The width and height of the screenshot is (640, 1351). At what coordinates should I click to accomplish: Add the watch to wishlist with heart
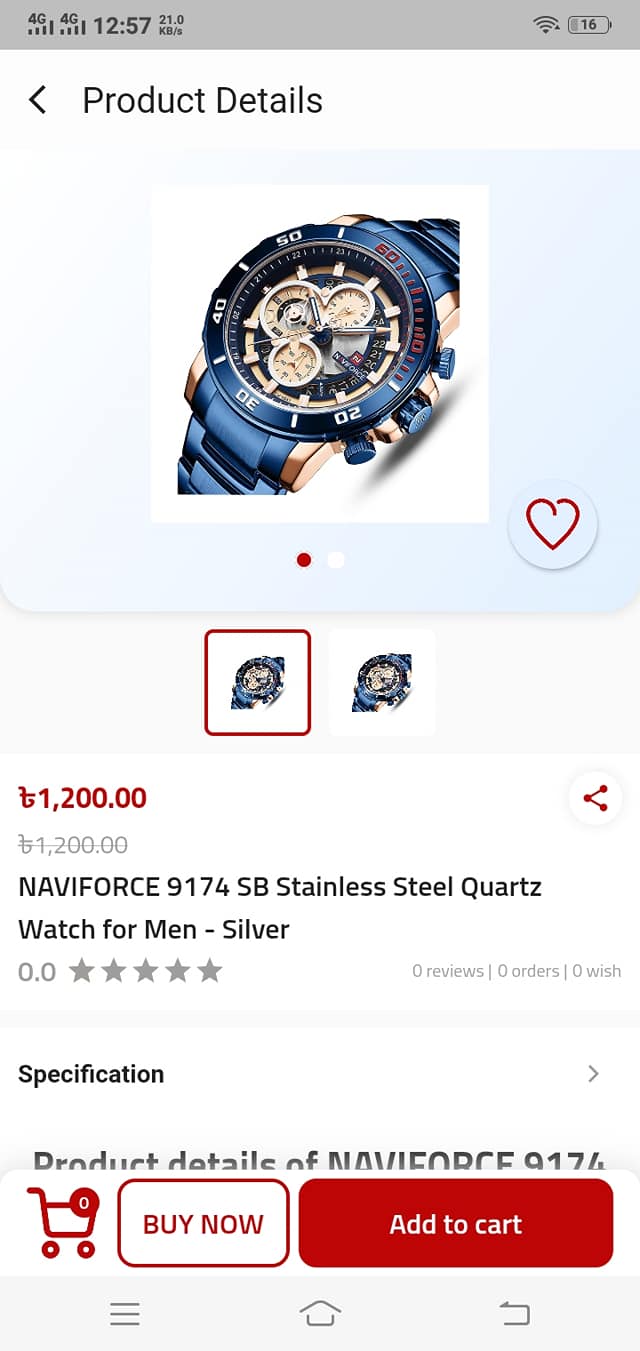coord(553,524)
